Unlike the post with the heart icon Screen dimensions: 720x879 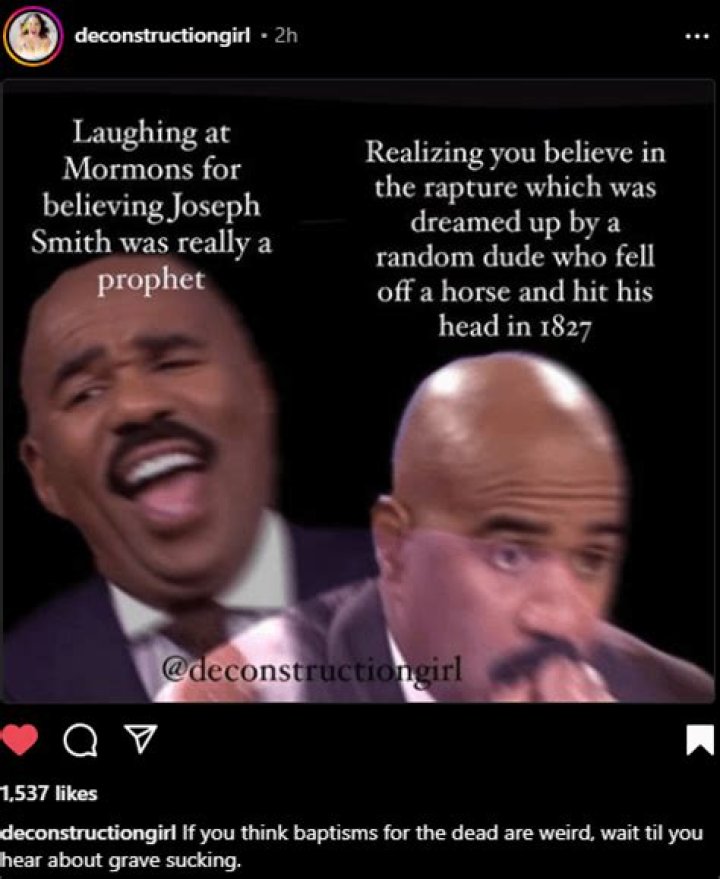(20, 740)
